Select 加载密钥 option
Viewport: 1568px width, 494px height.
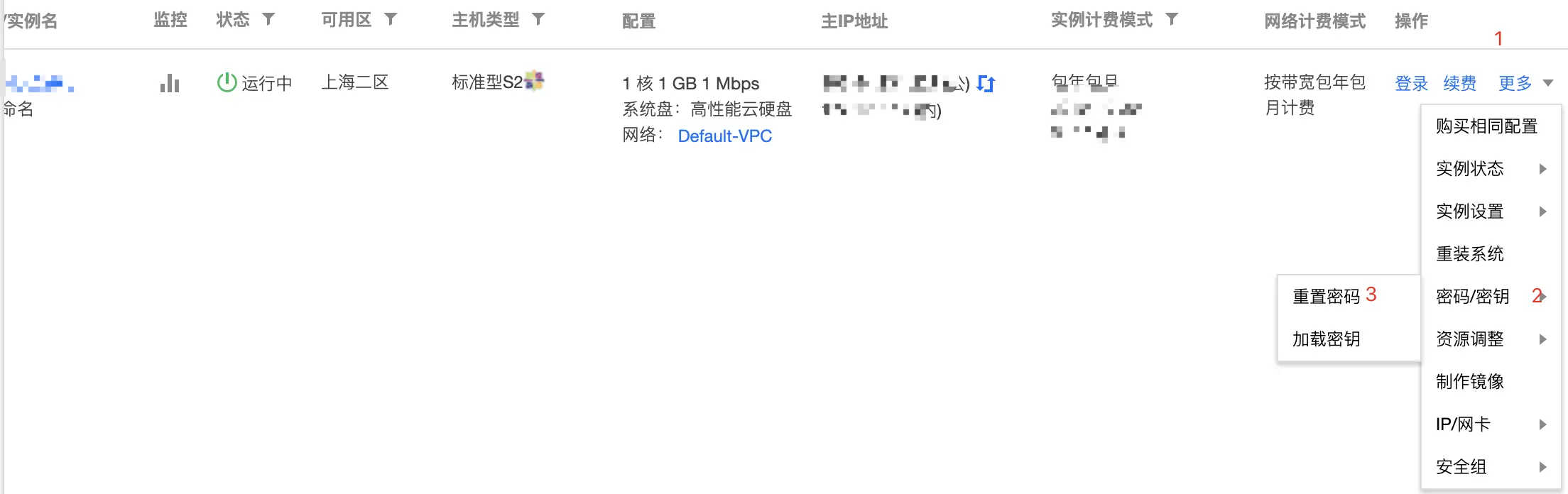point(1326,339)
